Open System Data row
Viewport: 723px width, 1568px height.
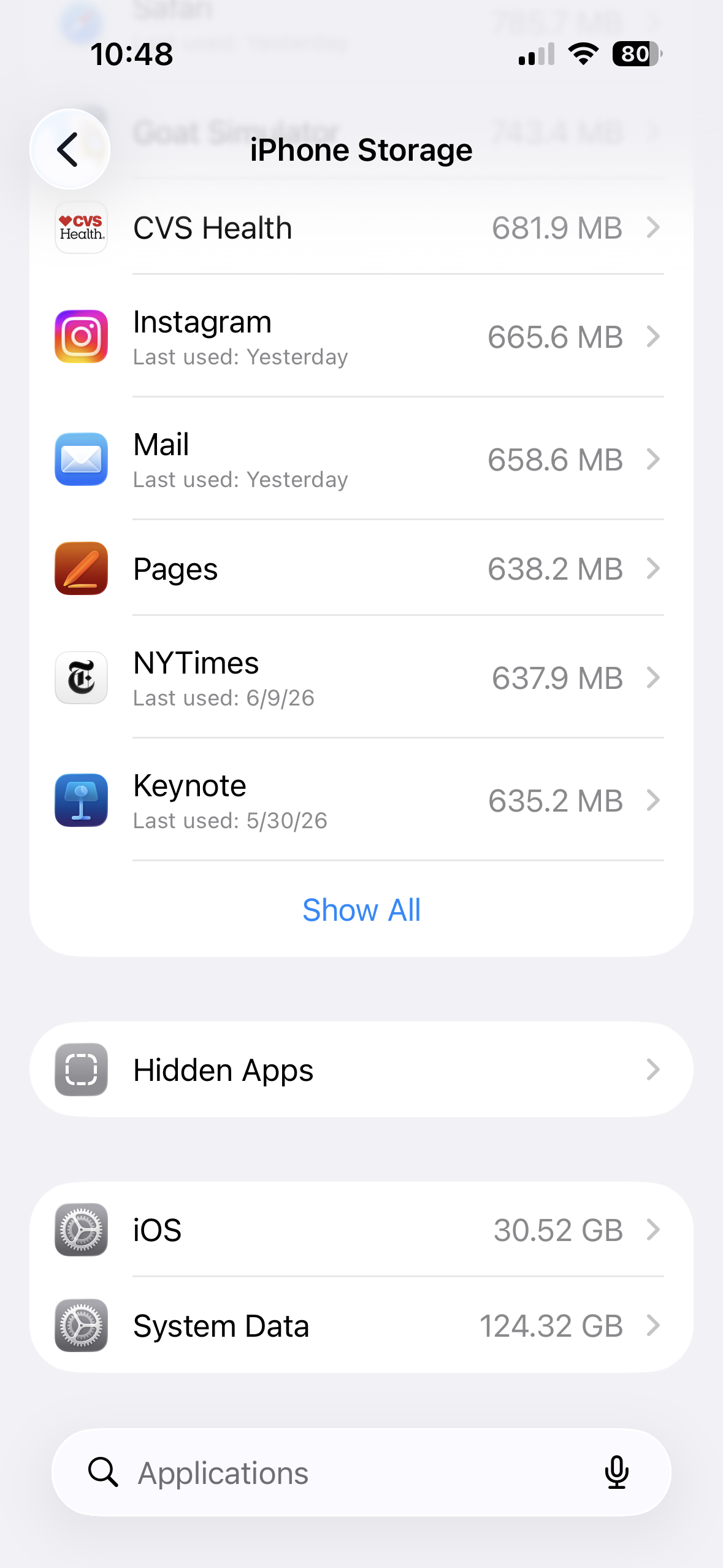pyautogui.click(x=361, y=1325)
